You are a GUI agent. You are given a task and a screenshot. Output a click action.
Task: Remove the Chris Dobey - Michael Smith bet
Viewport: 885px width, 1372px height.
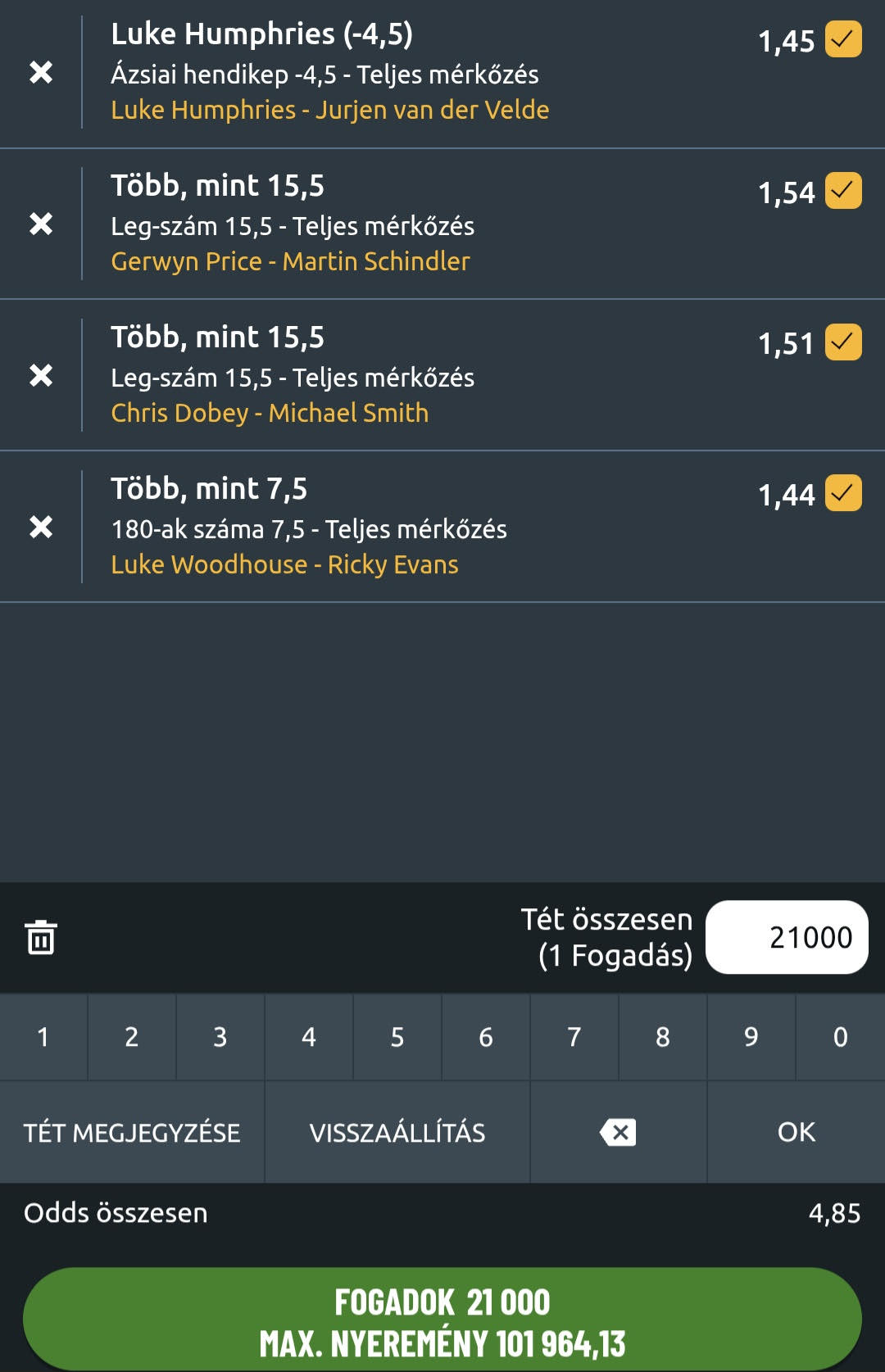[x=41, y=375]
